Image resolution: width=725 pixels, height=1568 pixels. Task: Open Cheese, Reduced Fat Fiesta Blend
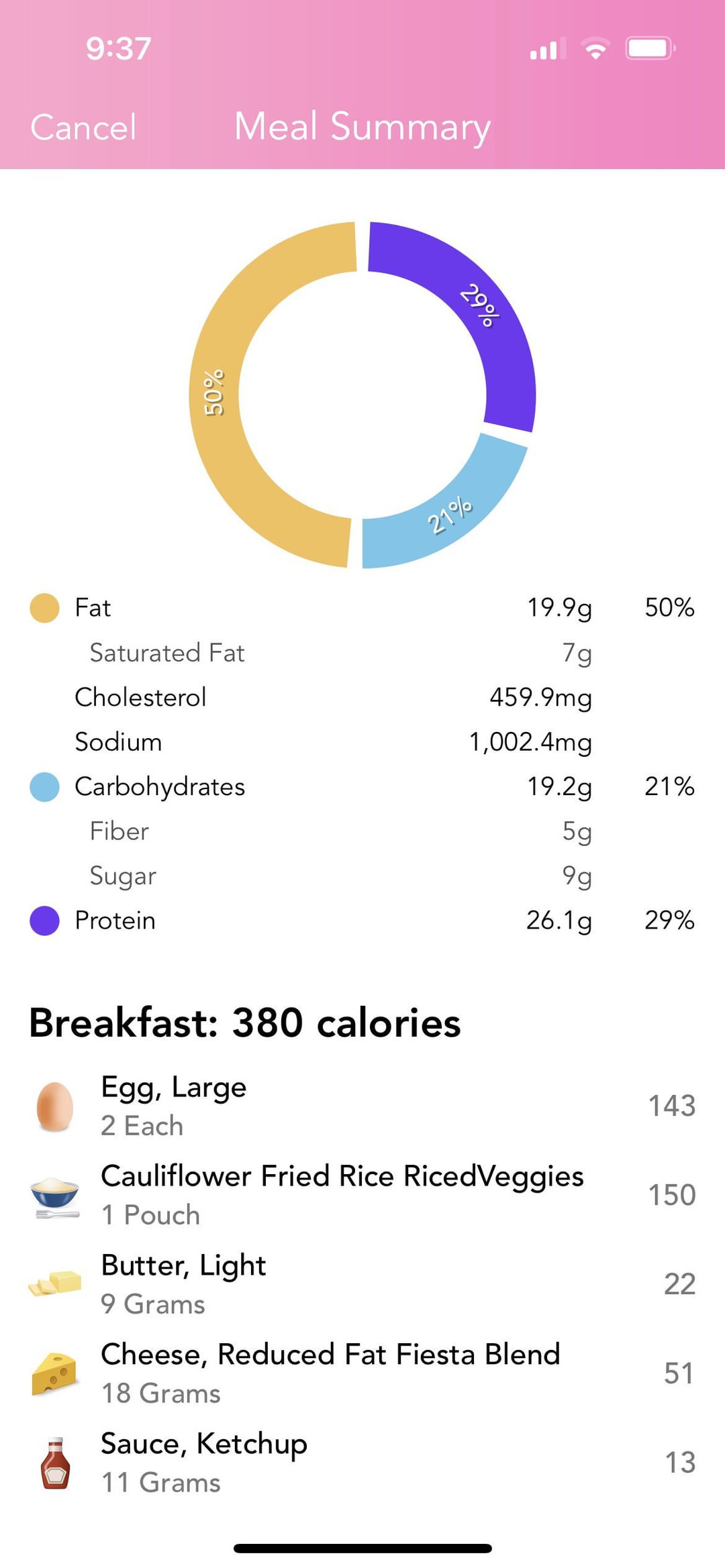point(362,1373)
